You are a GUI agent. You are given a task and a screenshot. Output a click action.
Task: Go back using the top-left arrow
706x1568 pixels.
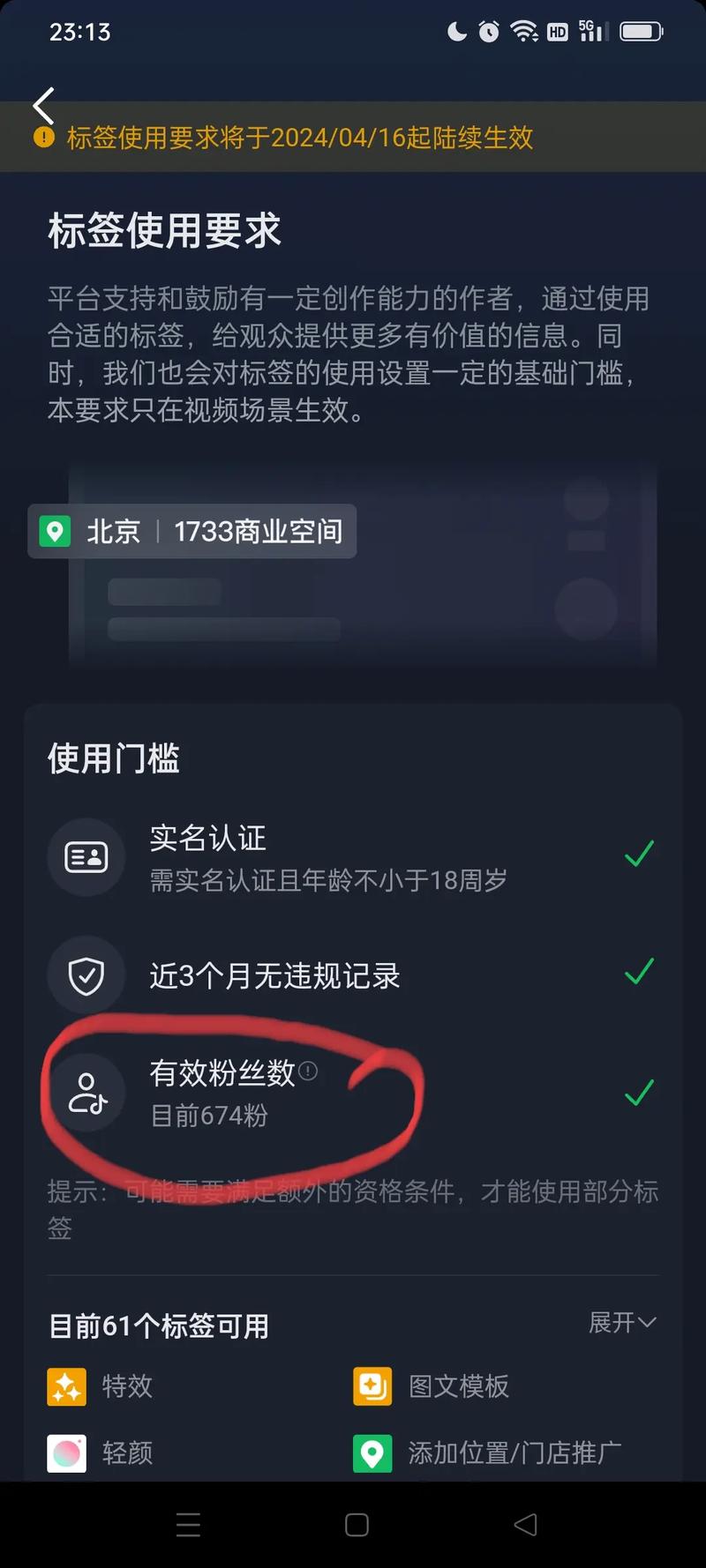pyautogui.click(x=43, y=105)
